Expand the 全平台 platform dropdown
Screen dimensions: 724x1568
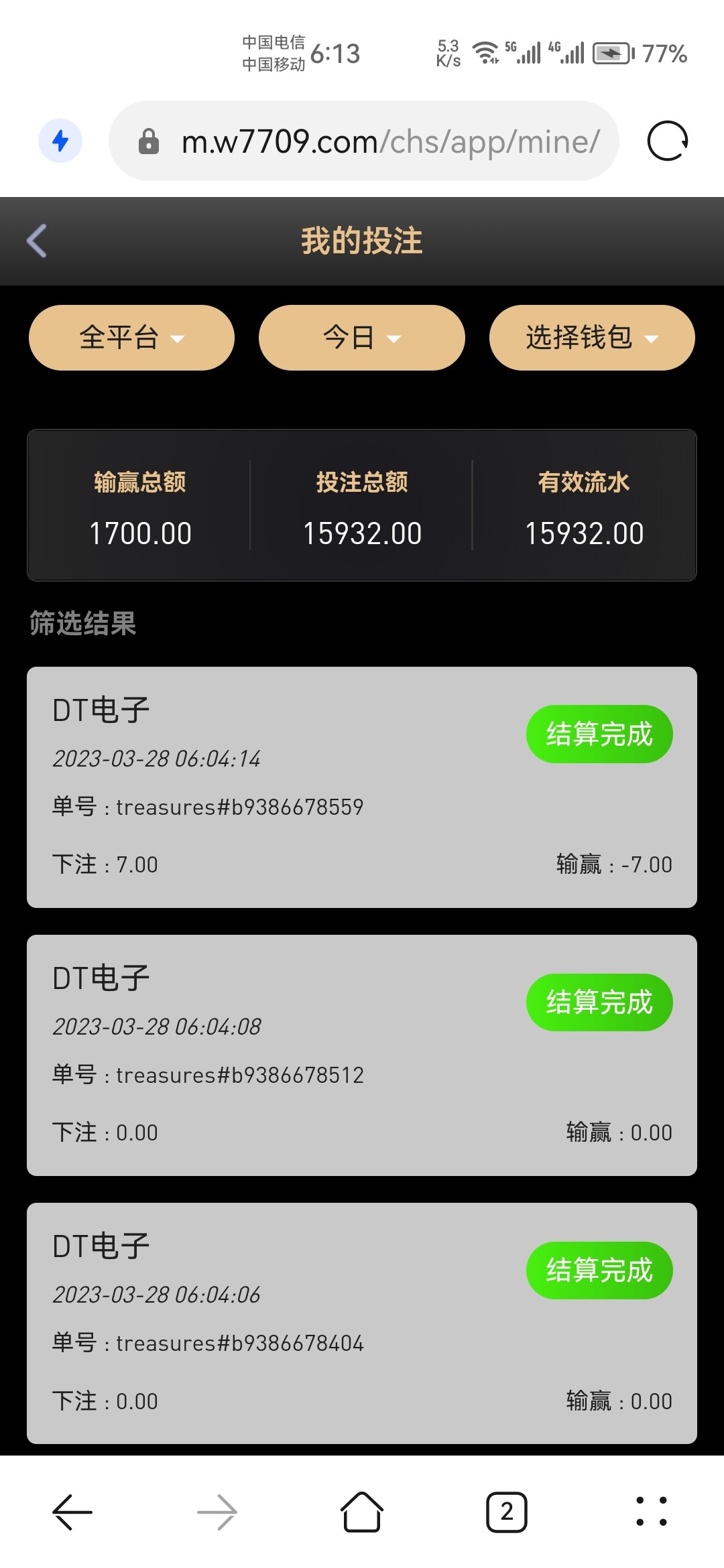pos(131,338)
